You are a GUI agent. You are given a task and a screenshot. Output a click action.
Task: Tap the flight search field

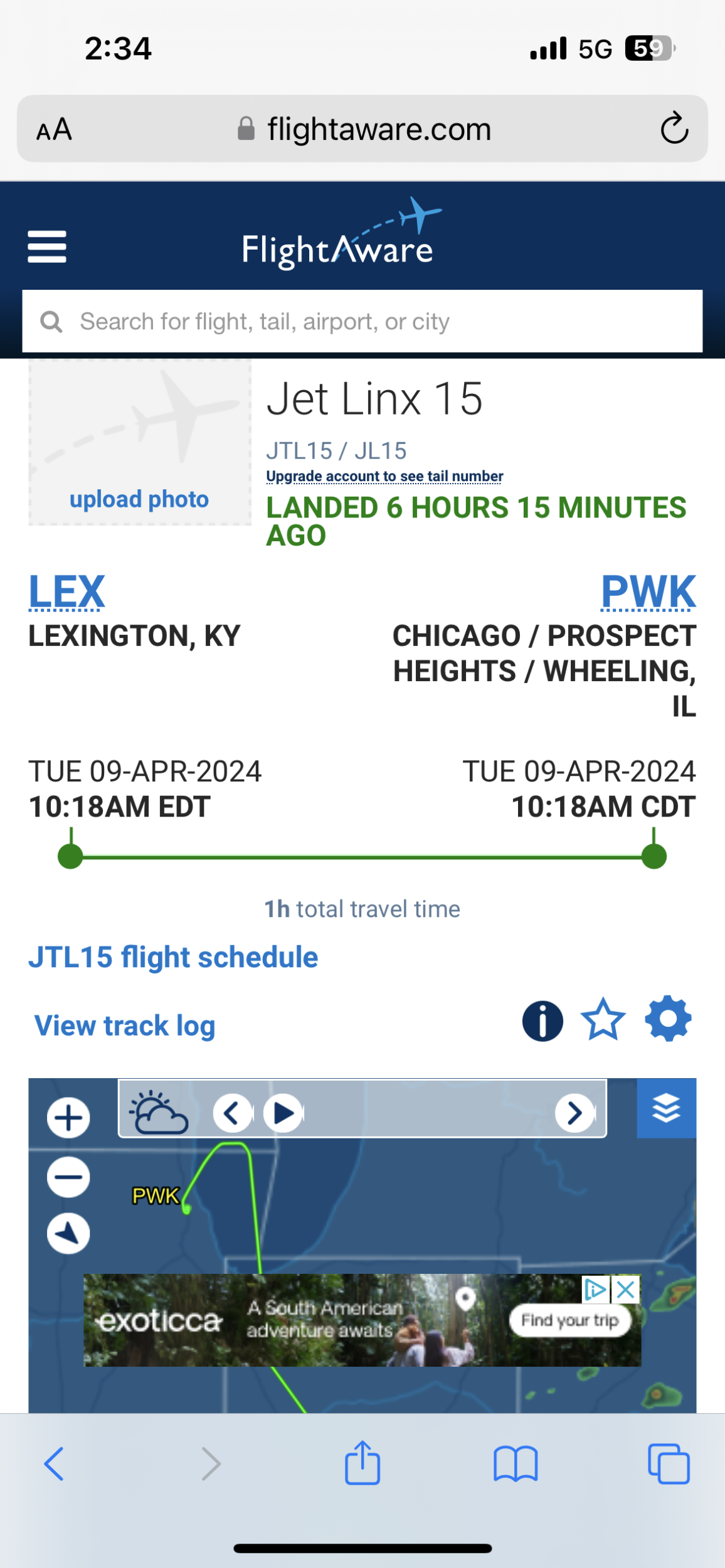point(362,321)
